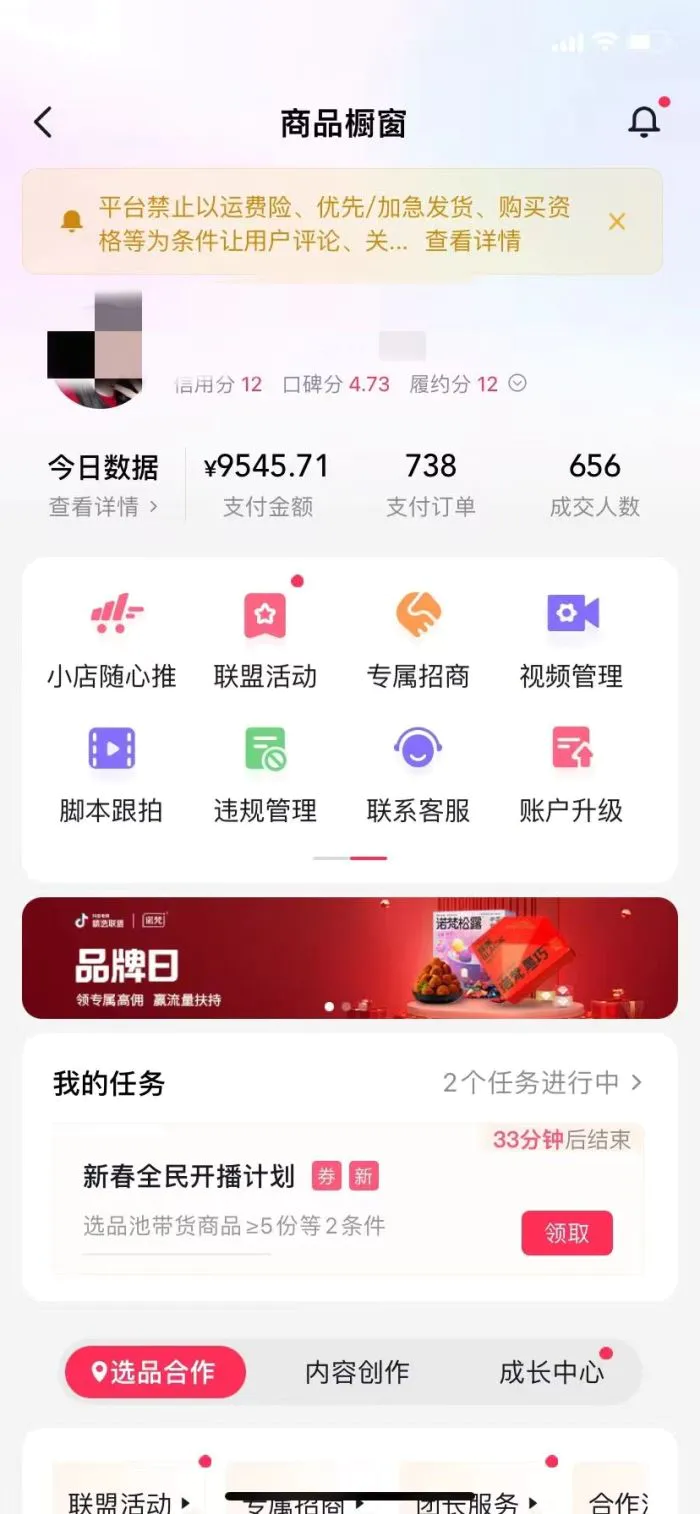Image resolution: width=700 pixels, height=1514 pixels.
Task: Select the 选品合作 tab
Action: pyautogui.click(x=155, y=1372)
